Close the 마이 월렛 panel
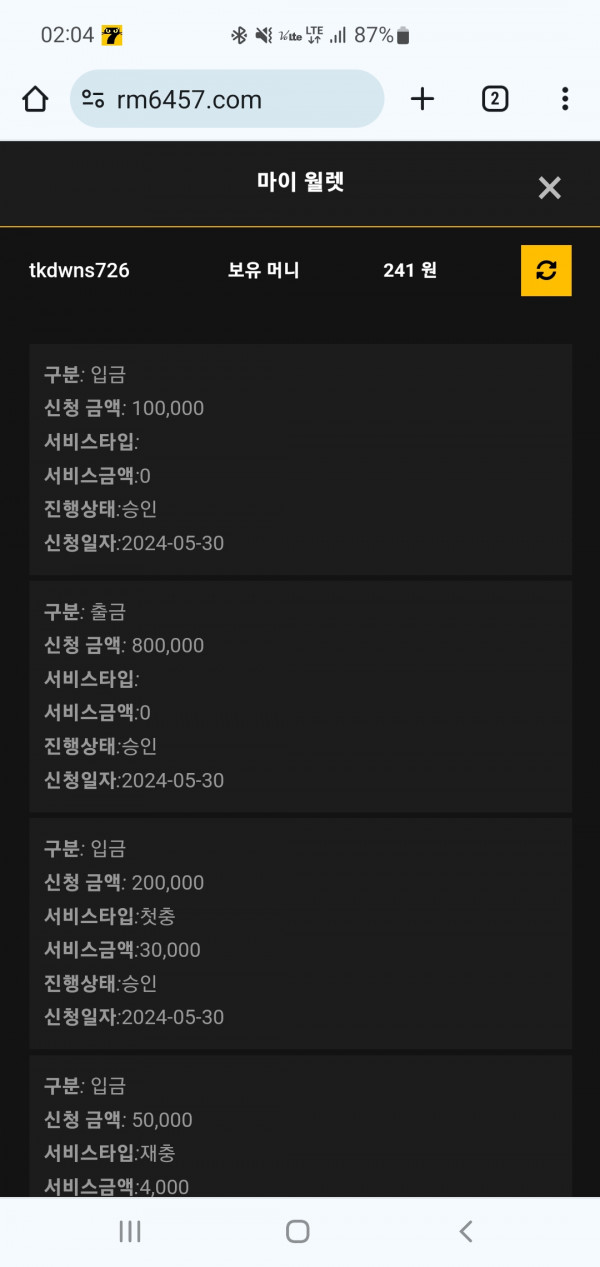 pyautogui.click(x=549, y=188)
